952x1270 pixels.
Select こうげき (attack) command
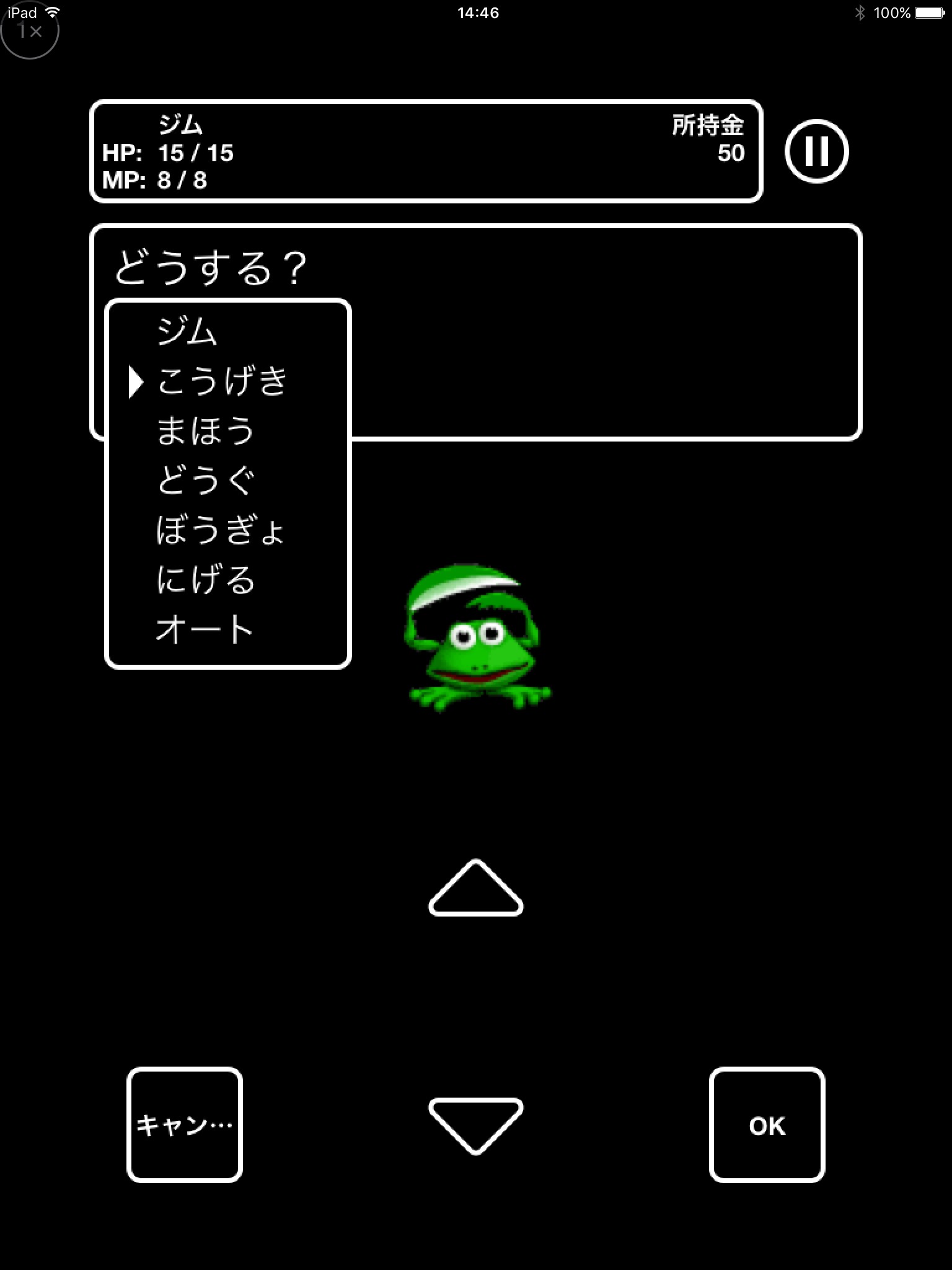click(x=222, y=381)
